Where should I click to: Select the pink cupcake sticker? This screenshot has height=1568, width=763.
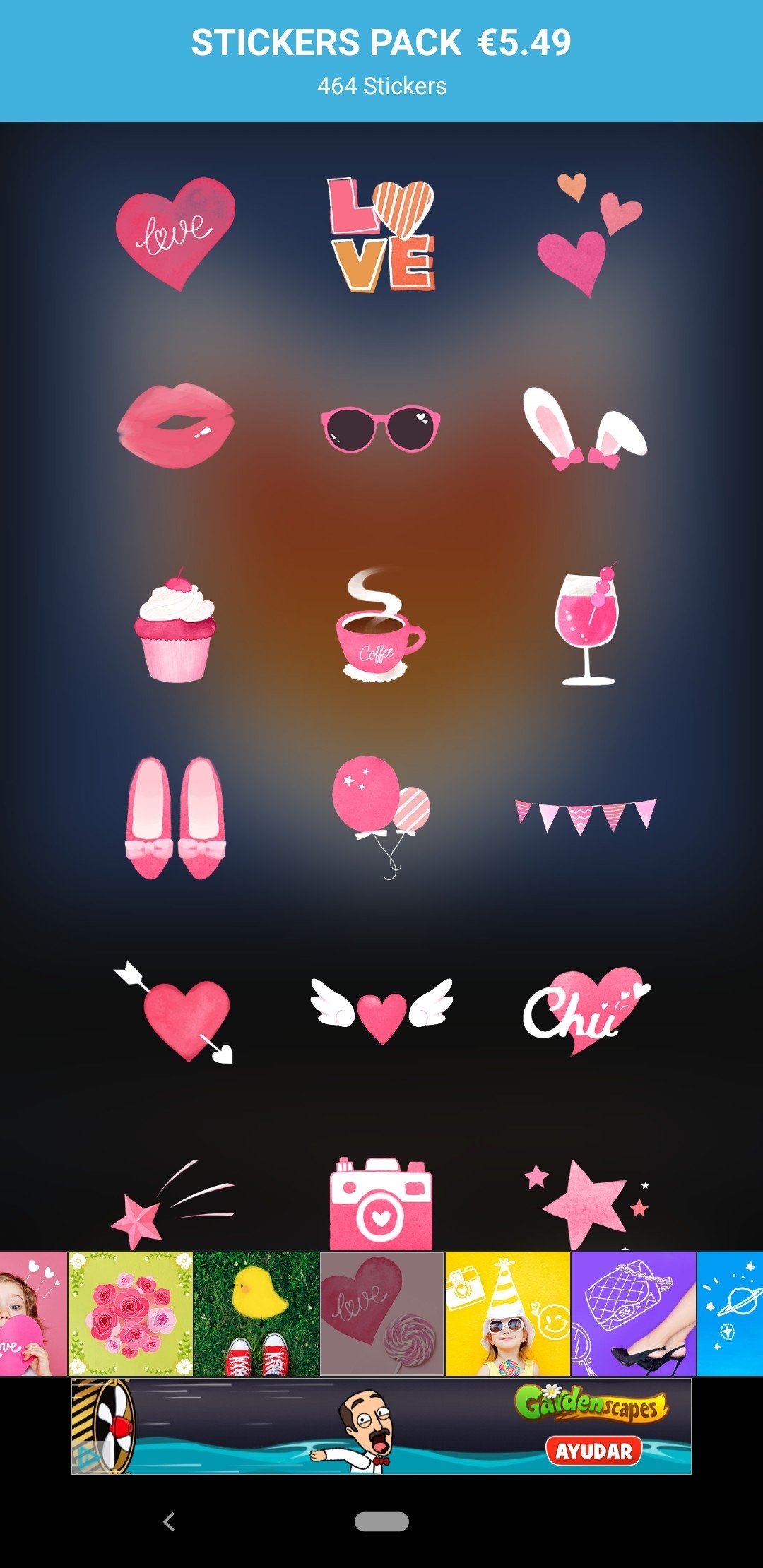pyautogui.click(x=175, y=627)
